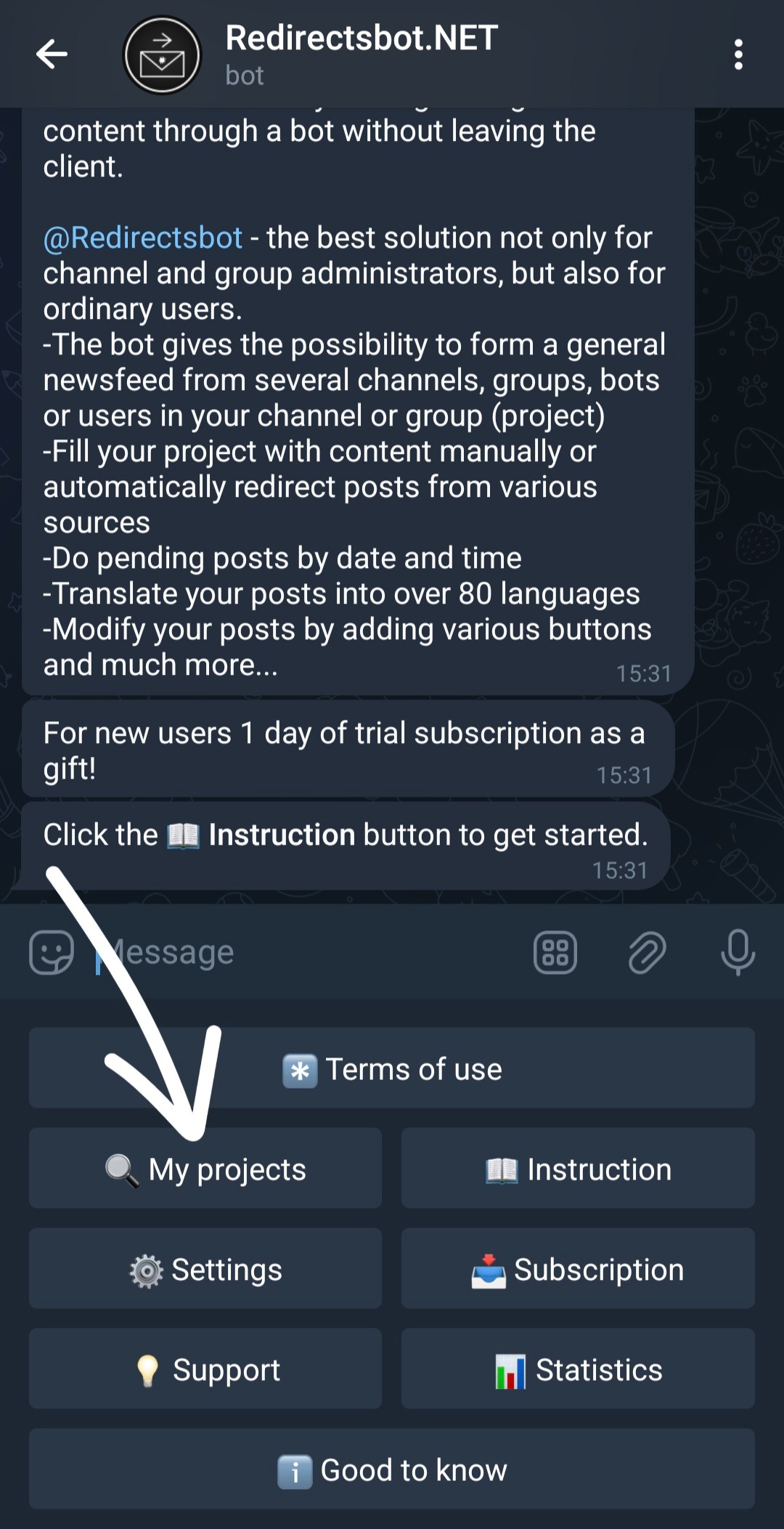Go back from the Redirectsbot chat

tap(52, 54)
